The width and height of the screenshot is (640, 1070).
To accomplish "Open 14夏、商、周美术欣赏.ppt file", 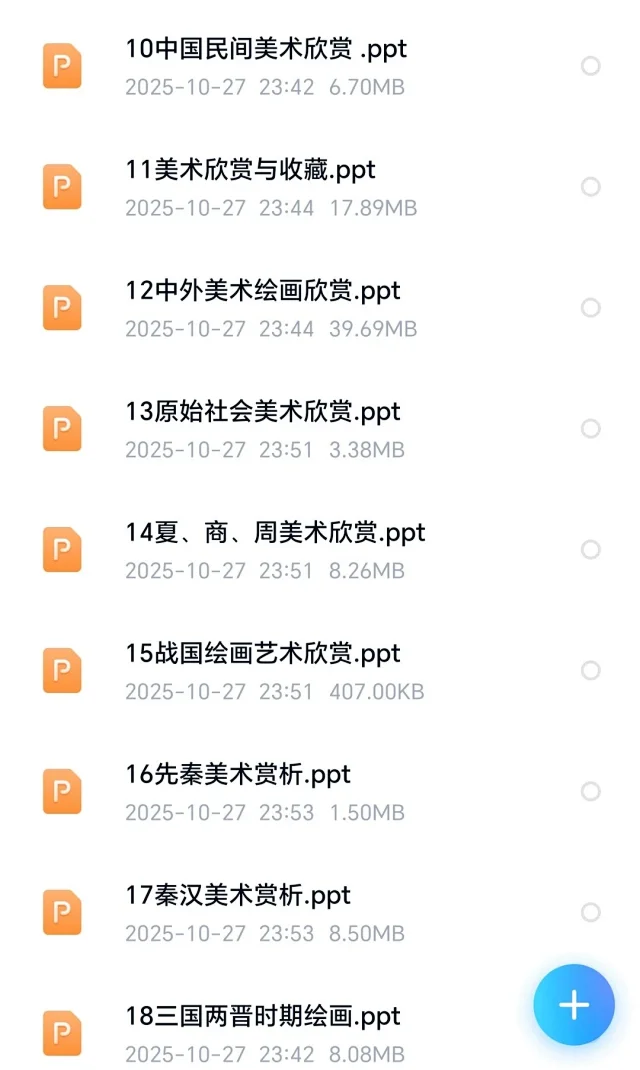I will tap(276, 533).
